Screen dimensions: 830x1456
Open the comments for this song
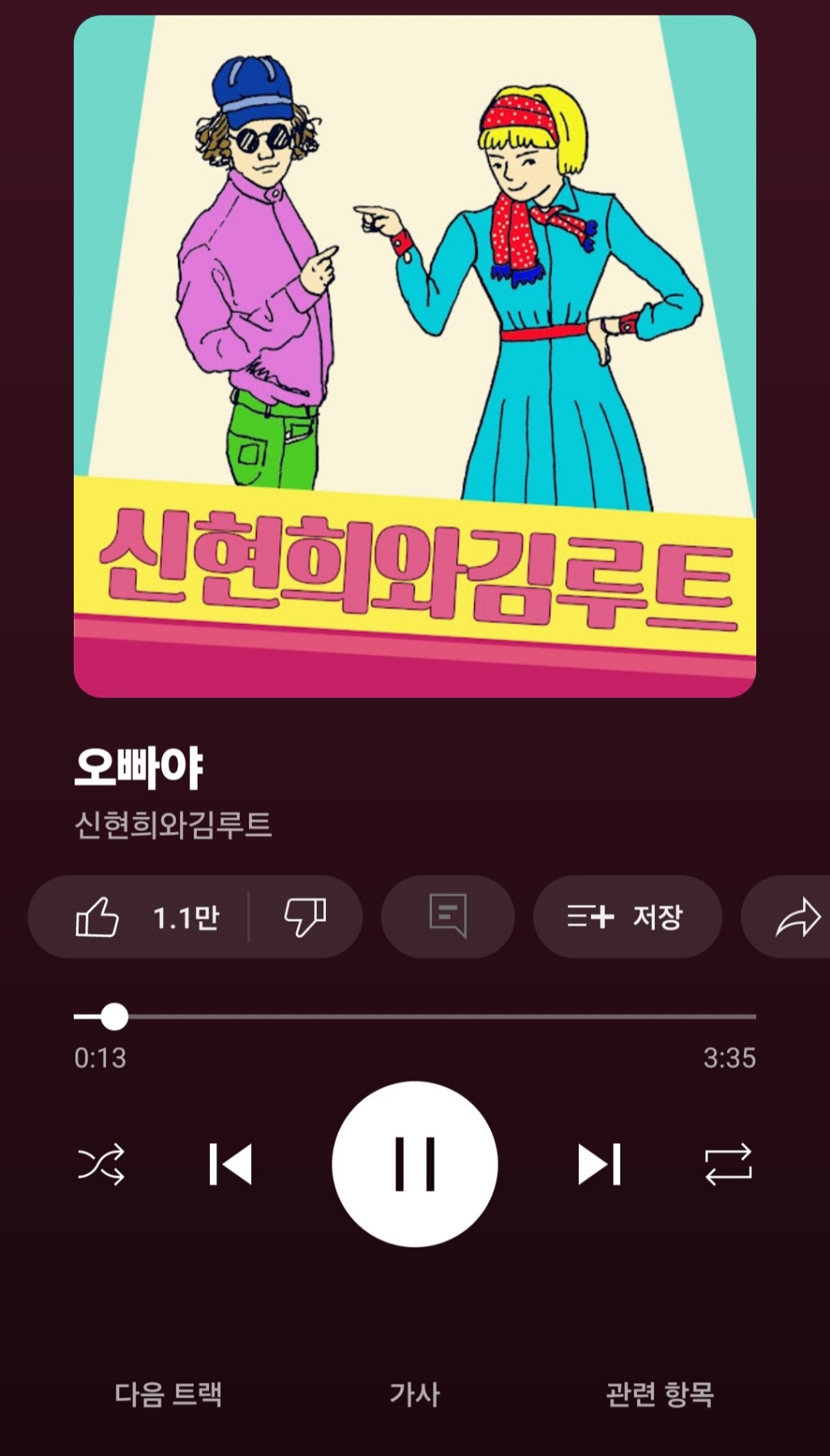(x=447, y=917)
